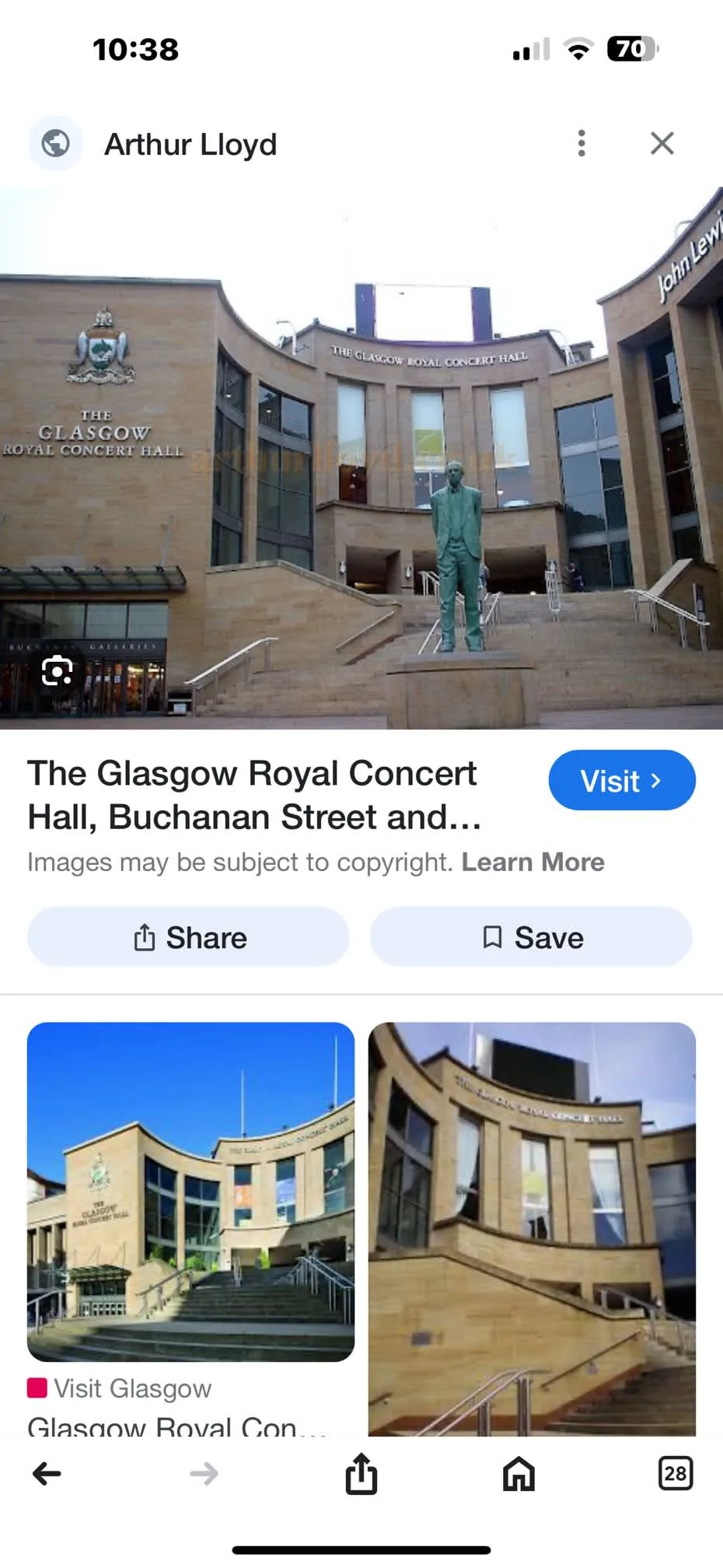Visit the Arthur Lloyd website
The height and width of the screenshot is (1568, 723).
621,780
